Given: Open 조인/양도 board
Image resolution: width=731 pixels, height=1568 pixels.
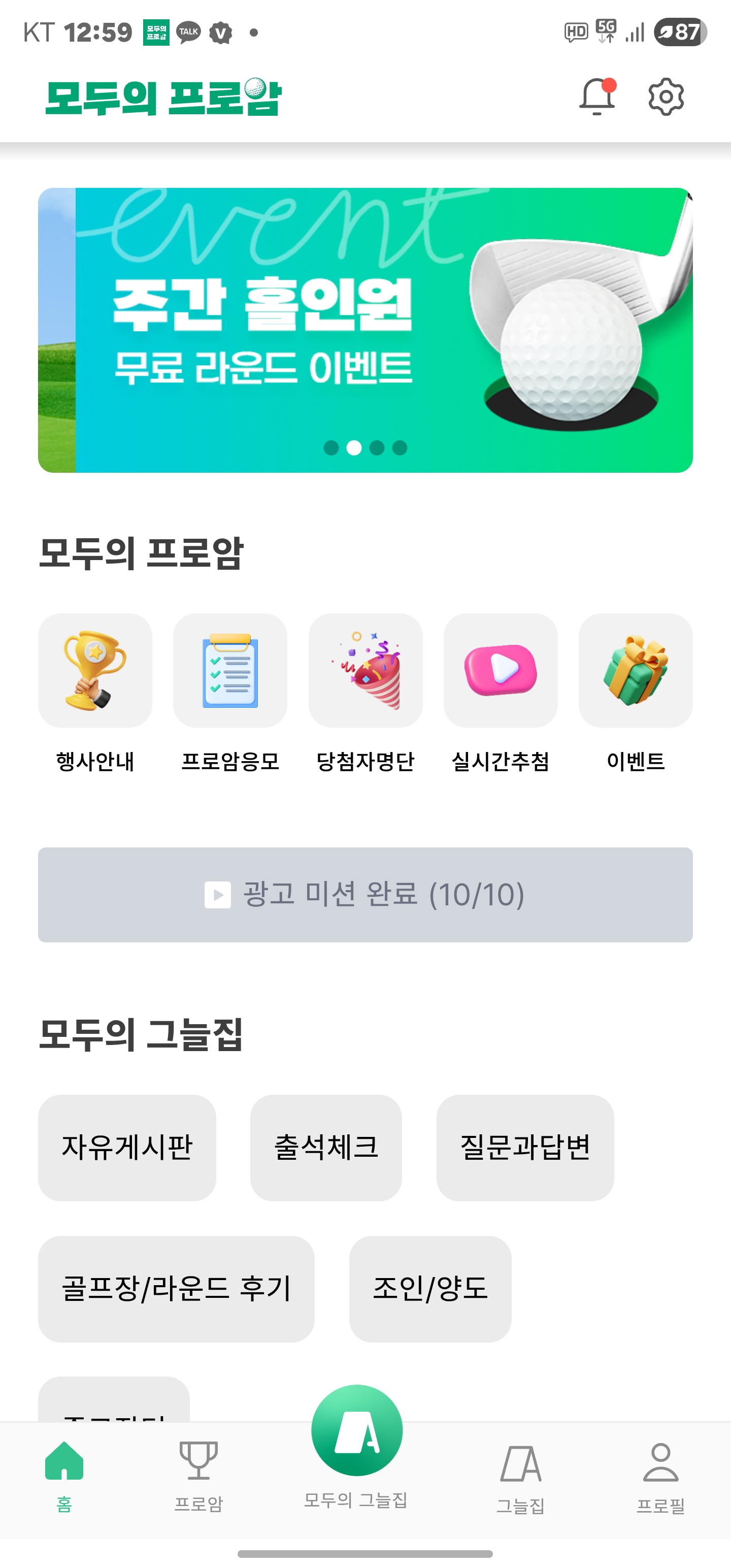Looking at the screenshot, I should 429,1289.
